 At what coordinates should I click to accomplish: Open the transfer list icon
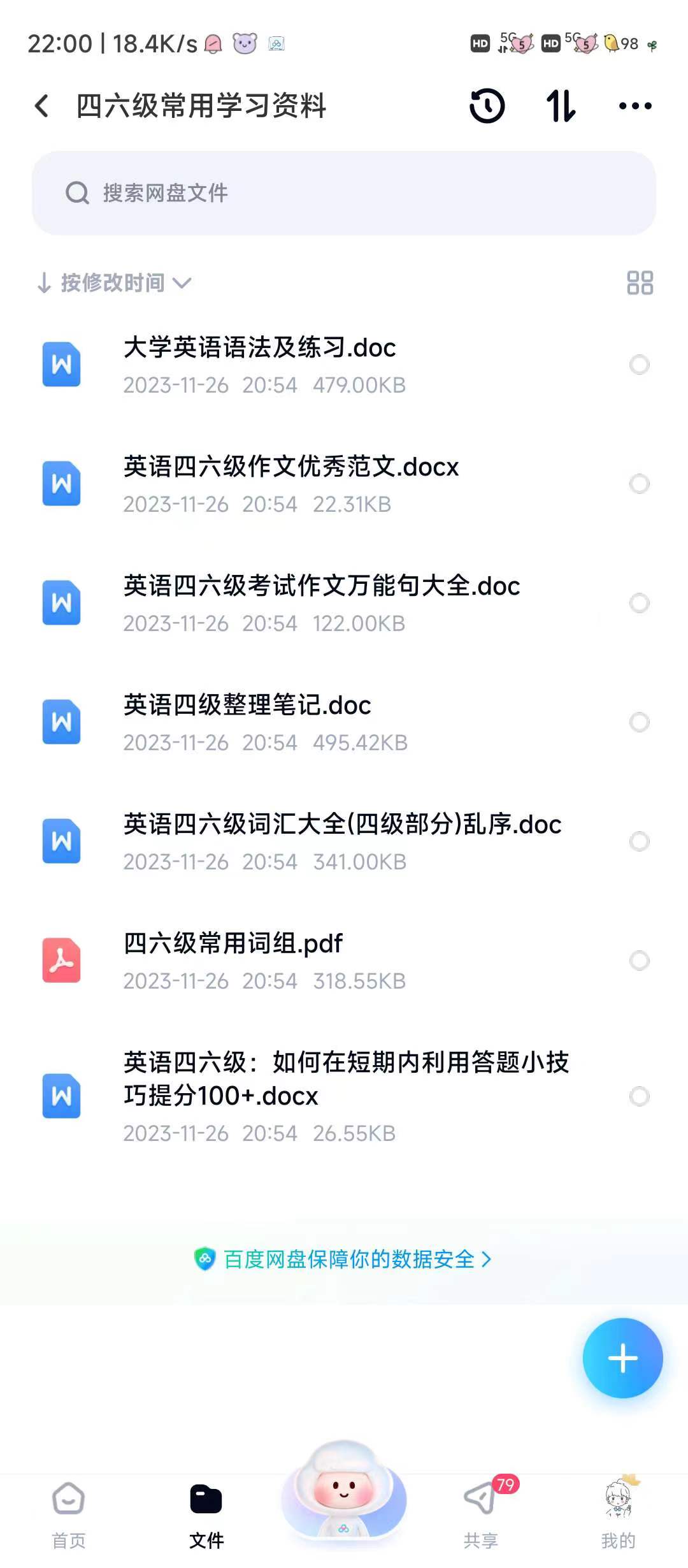(x=560, y=106)
